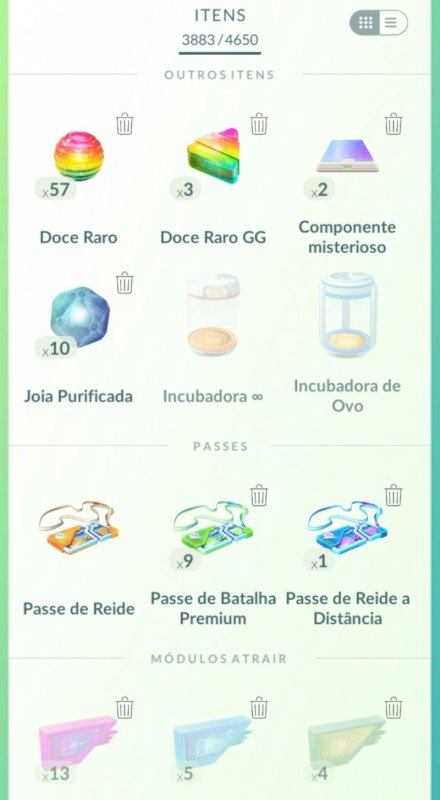Tap trash icon on Passe de Batalha Premium

(x=259, y=495)
